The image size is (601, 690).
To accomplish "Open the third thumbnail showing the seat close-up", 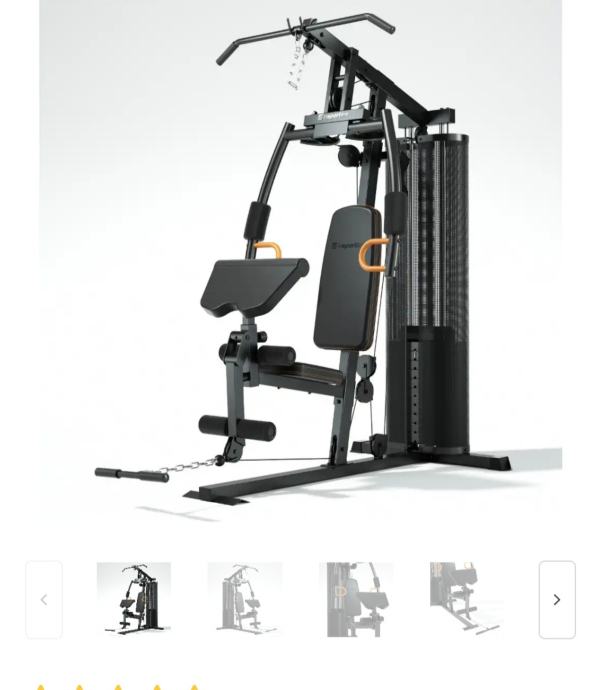I will tap(356, 599).
